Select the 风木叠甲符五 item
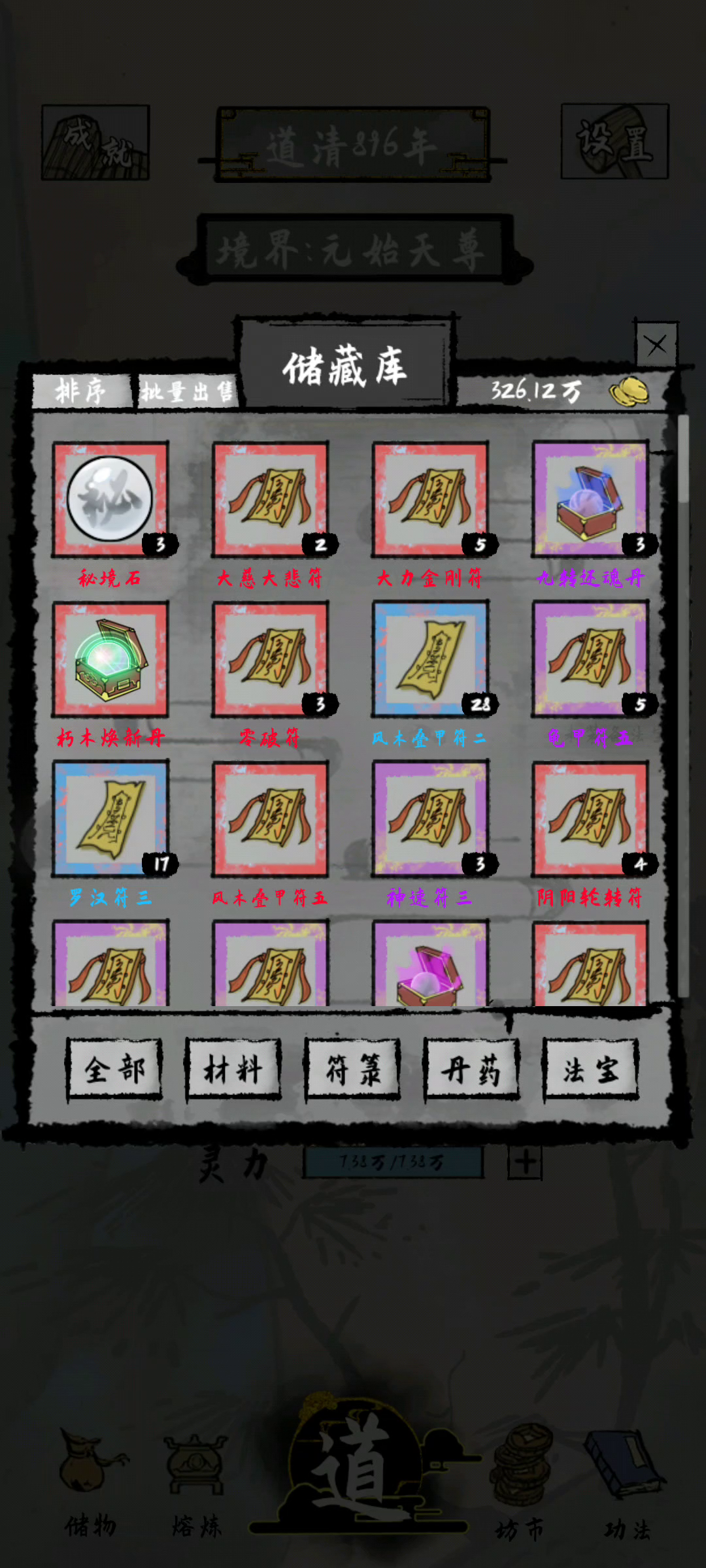706x1568 pixels. [271, 819]
